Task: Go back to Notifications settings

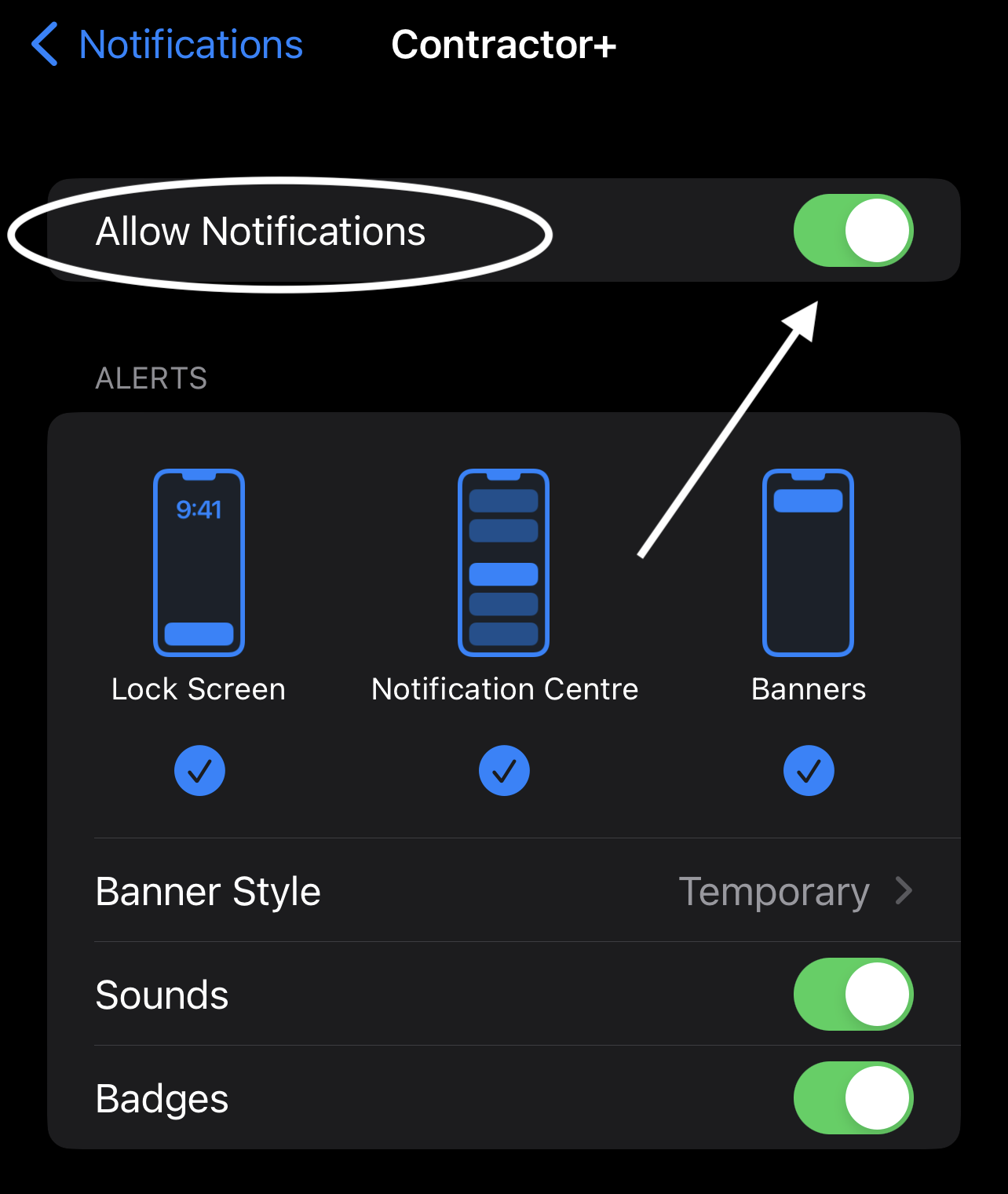Action: [166, 45]
